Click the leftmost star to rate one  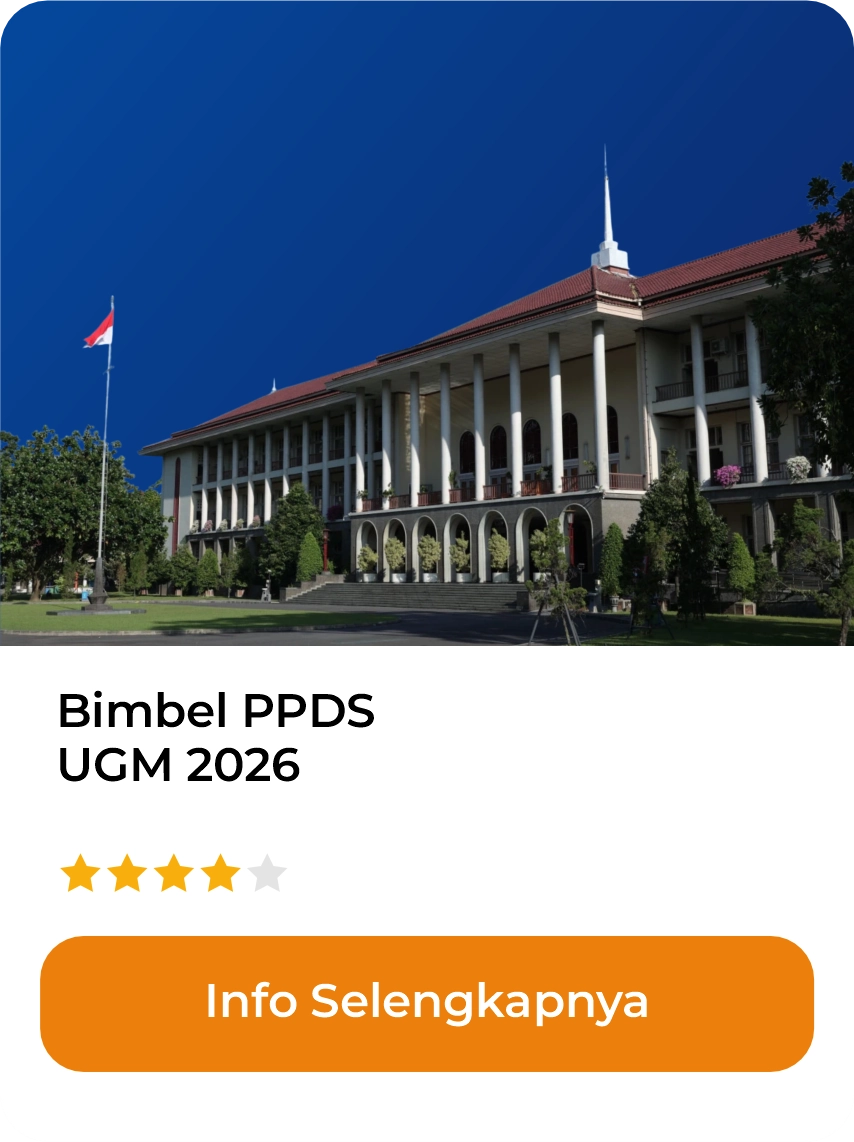(x=82, y=872)
